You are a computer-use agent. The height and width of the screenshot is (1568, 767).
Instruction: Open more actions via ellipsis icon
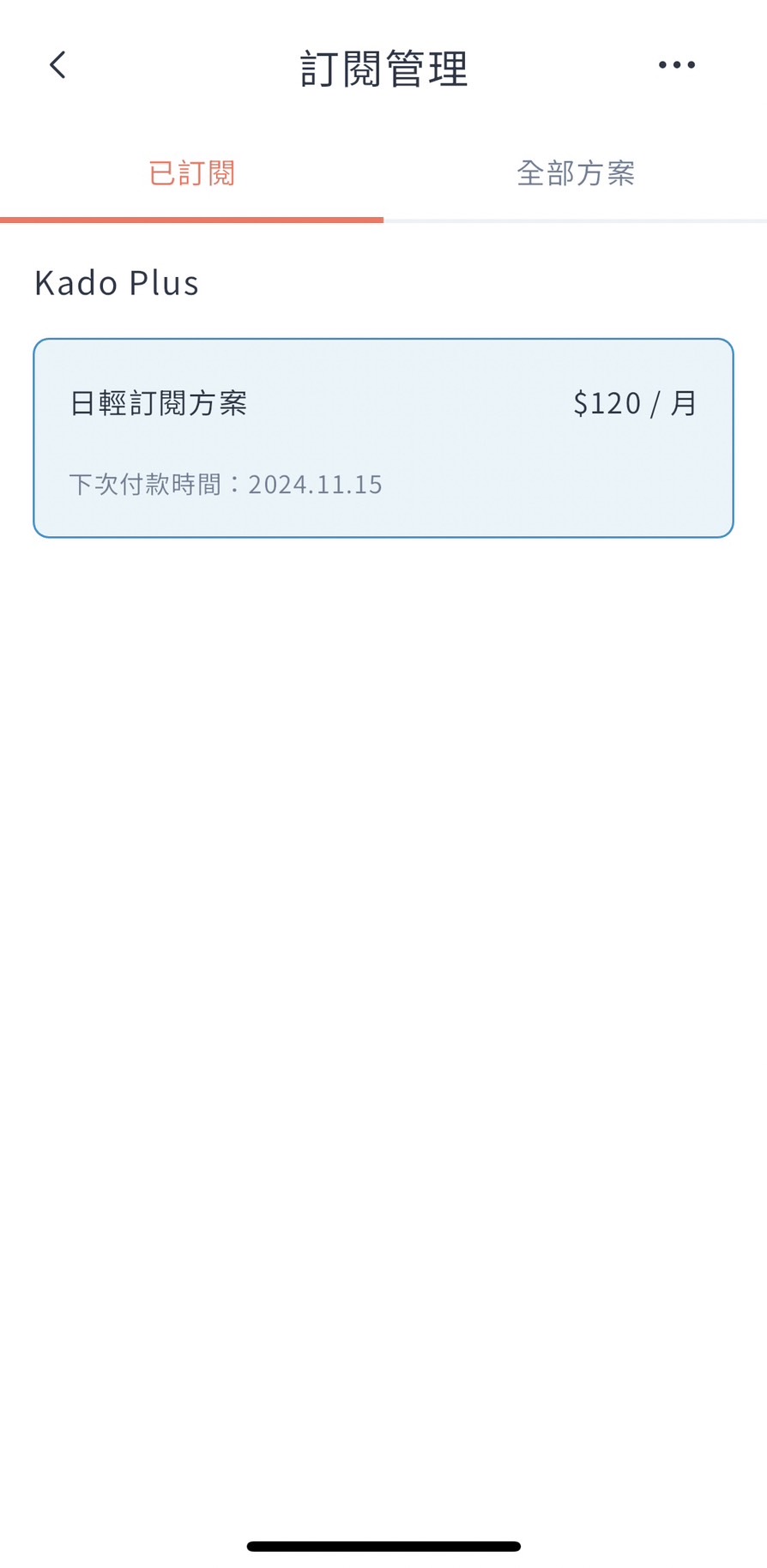pos(676,64)
